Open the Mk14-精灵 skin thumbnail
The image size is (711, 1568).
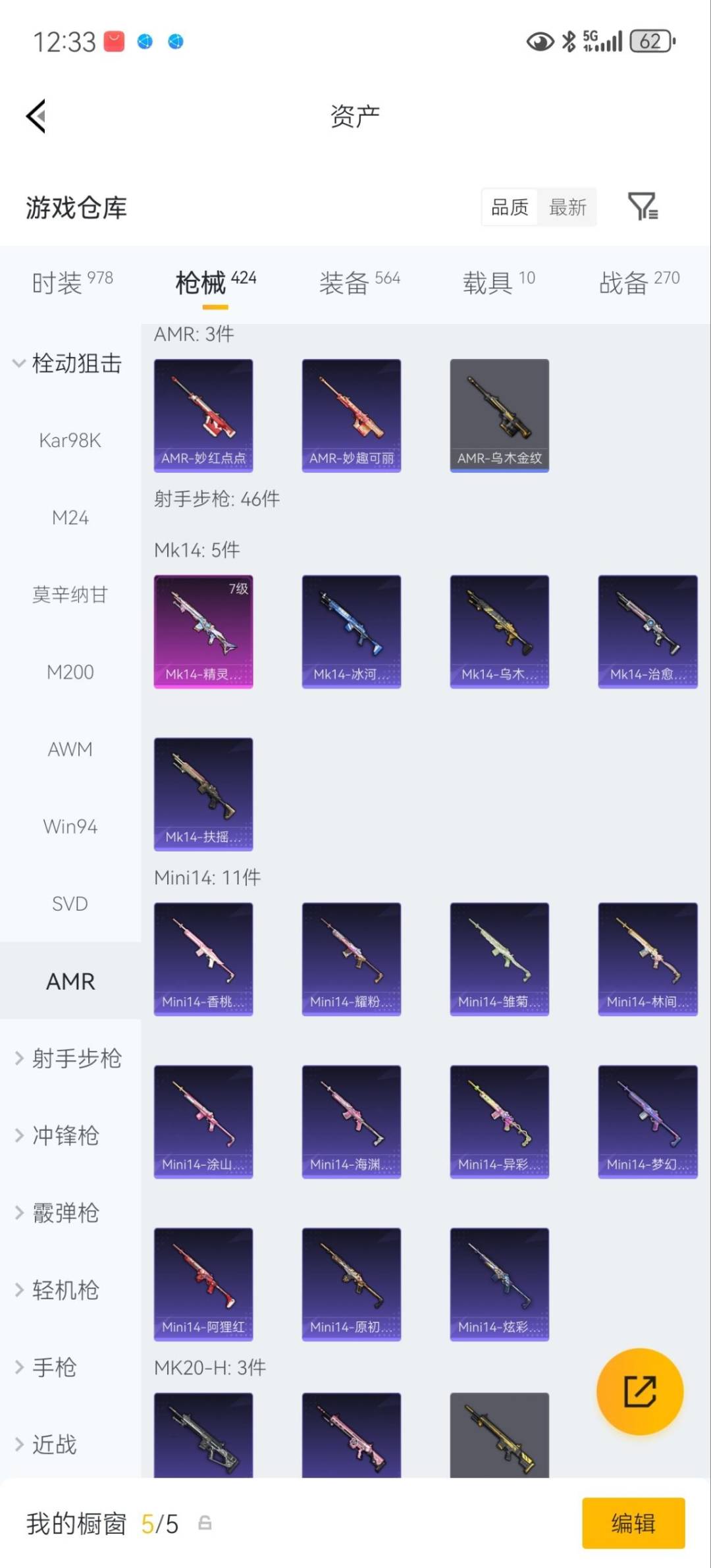(203, 631)
